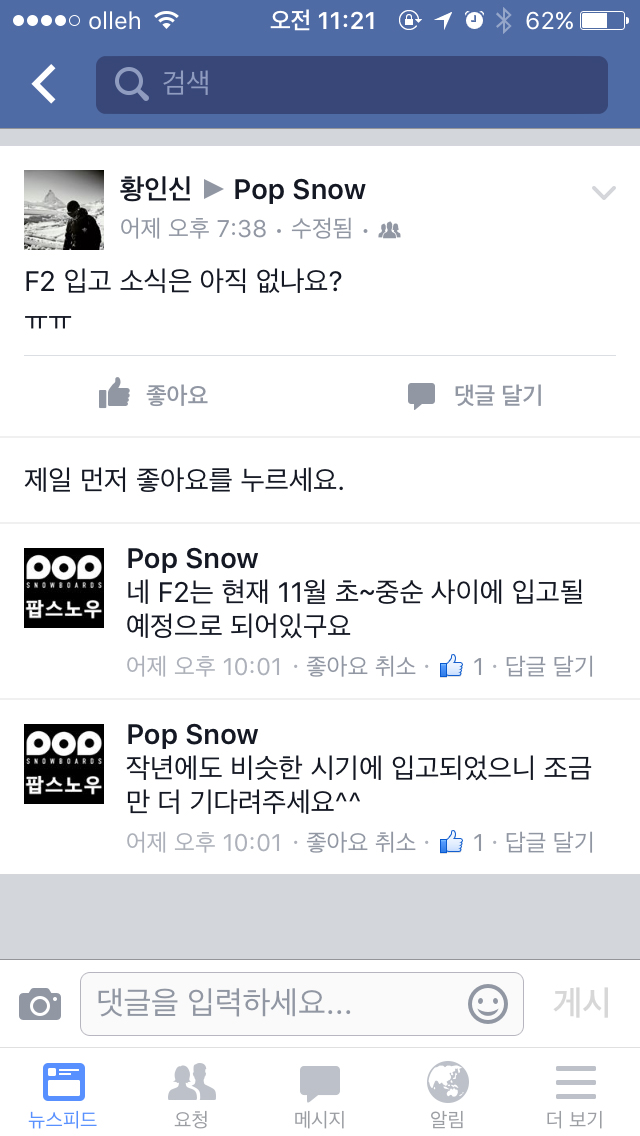Open 황인신's profile picture
The width and height of the screenshot is (640, 1136).
pyautogui.click(x=64, y=210)
